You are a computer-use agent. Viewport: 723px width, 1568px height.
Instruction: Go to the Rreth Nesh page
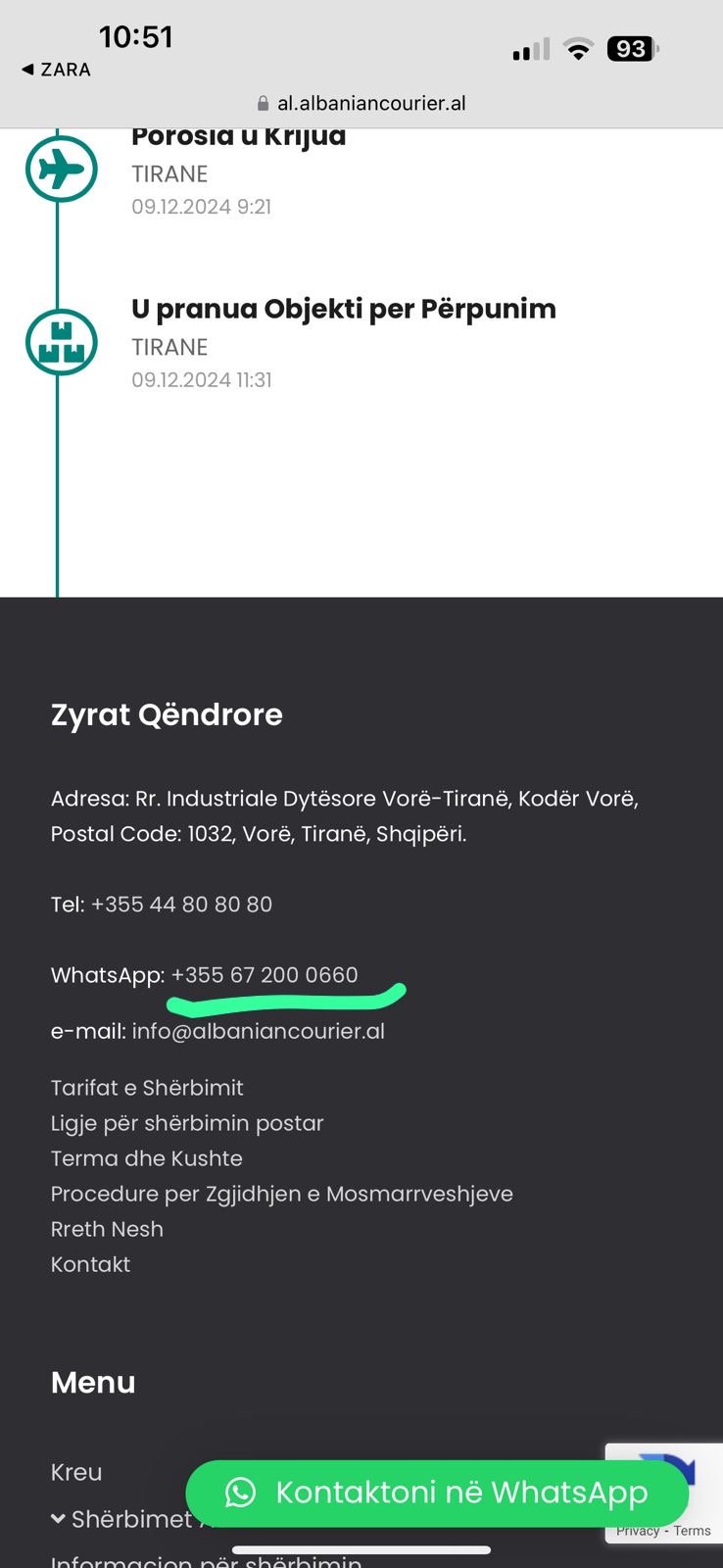click(x=107, y=1229)
